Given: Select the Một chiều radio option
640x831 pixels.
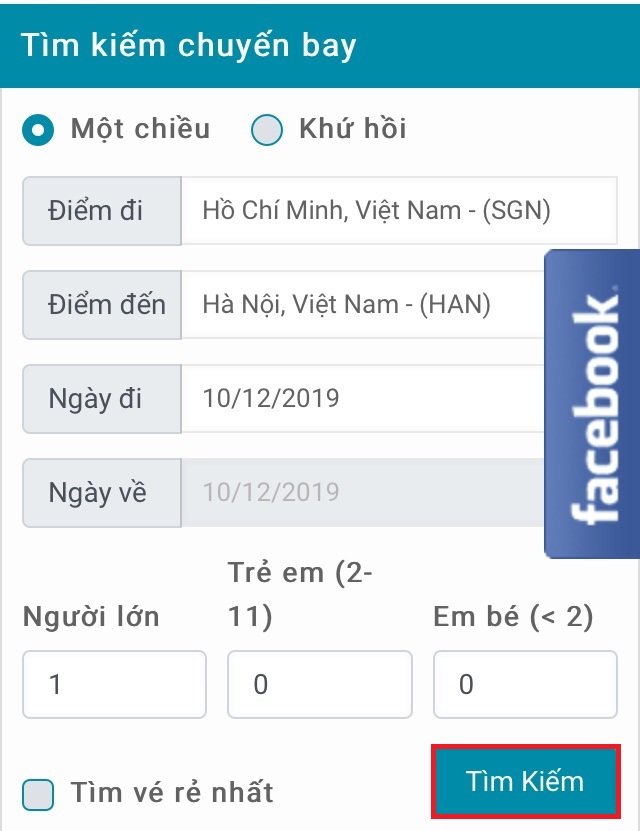Looking at the screenshot, I should tap(38, 130).
